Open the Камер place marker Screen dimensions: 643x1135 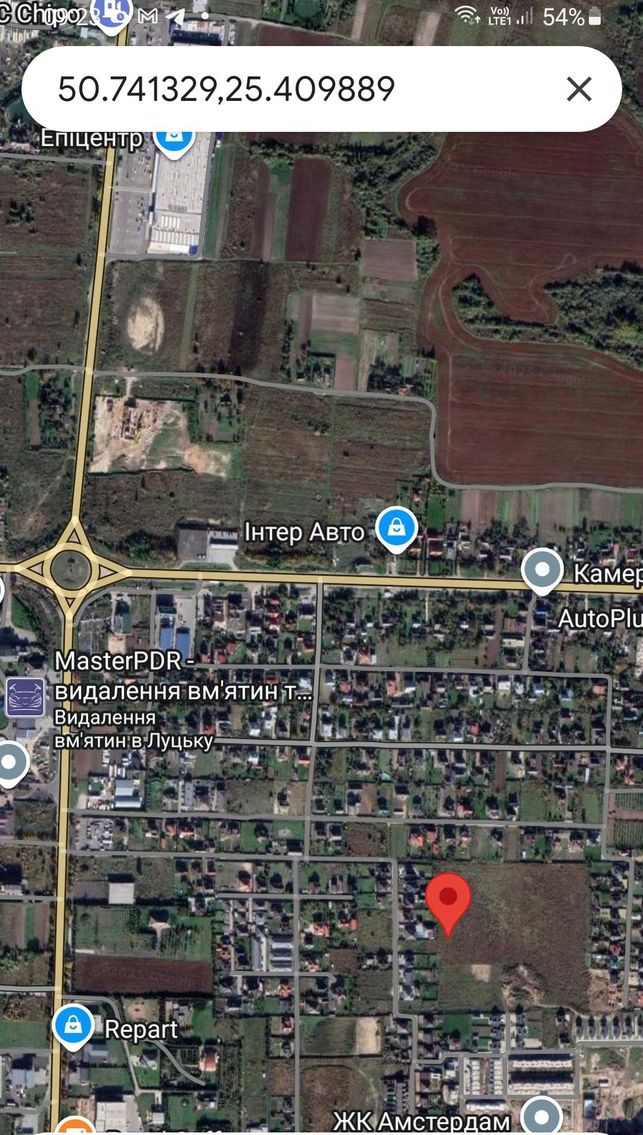[x=542, y=572]
